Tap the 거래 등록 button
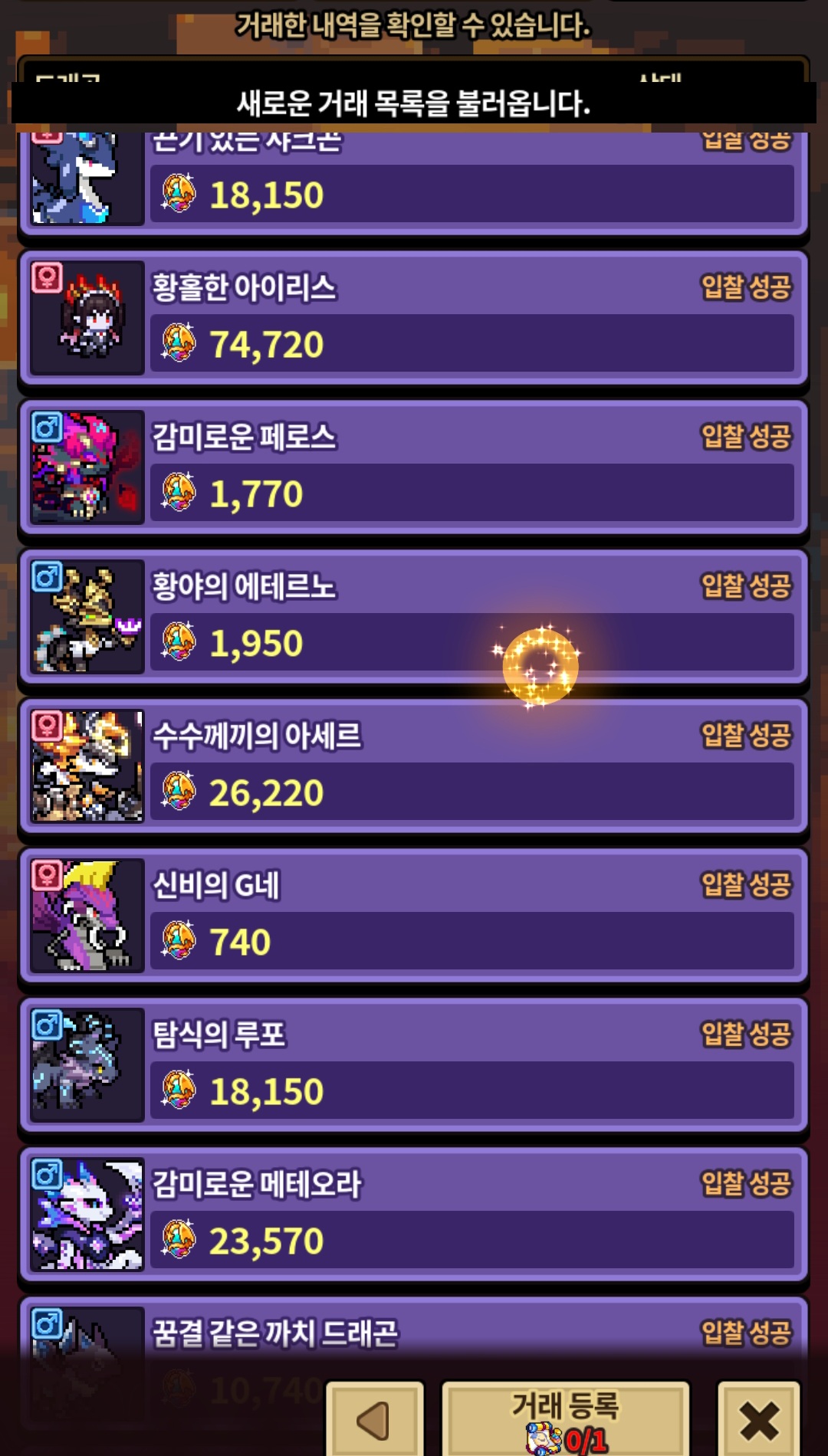The width and height of the screenshot is (828, 1456). 566,1419
